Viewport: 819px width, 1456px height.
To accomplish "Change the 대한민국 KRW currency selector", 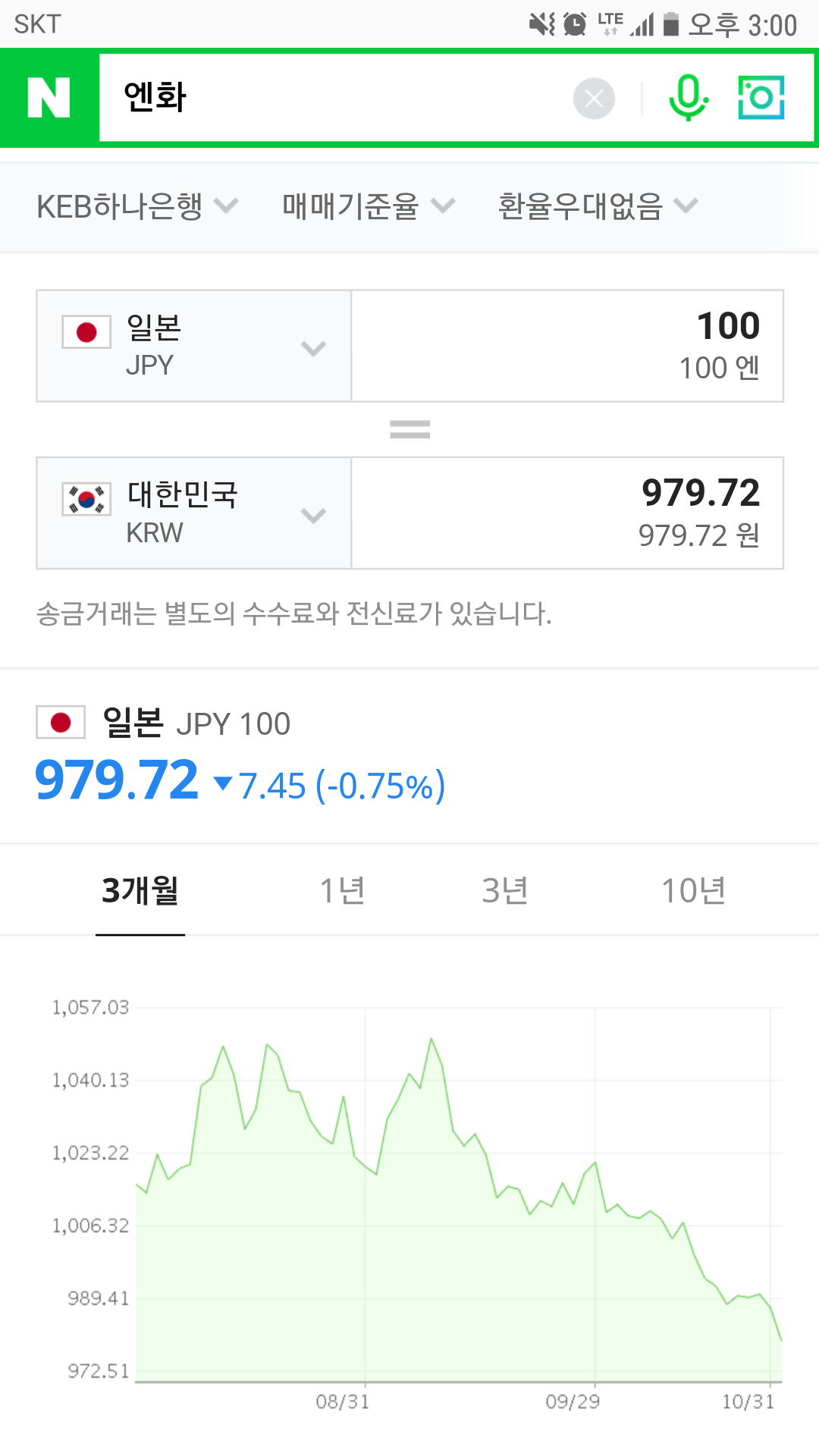I will point(194,513).
